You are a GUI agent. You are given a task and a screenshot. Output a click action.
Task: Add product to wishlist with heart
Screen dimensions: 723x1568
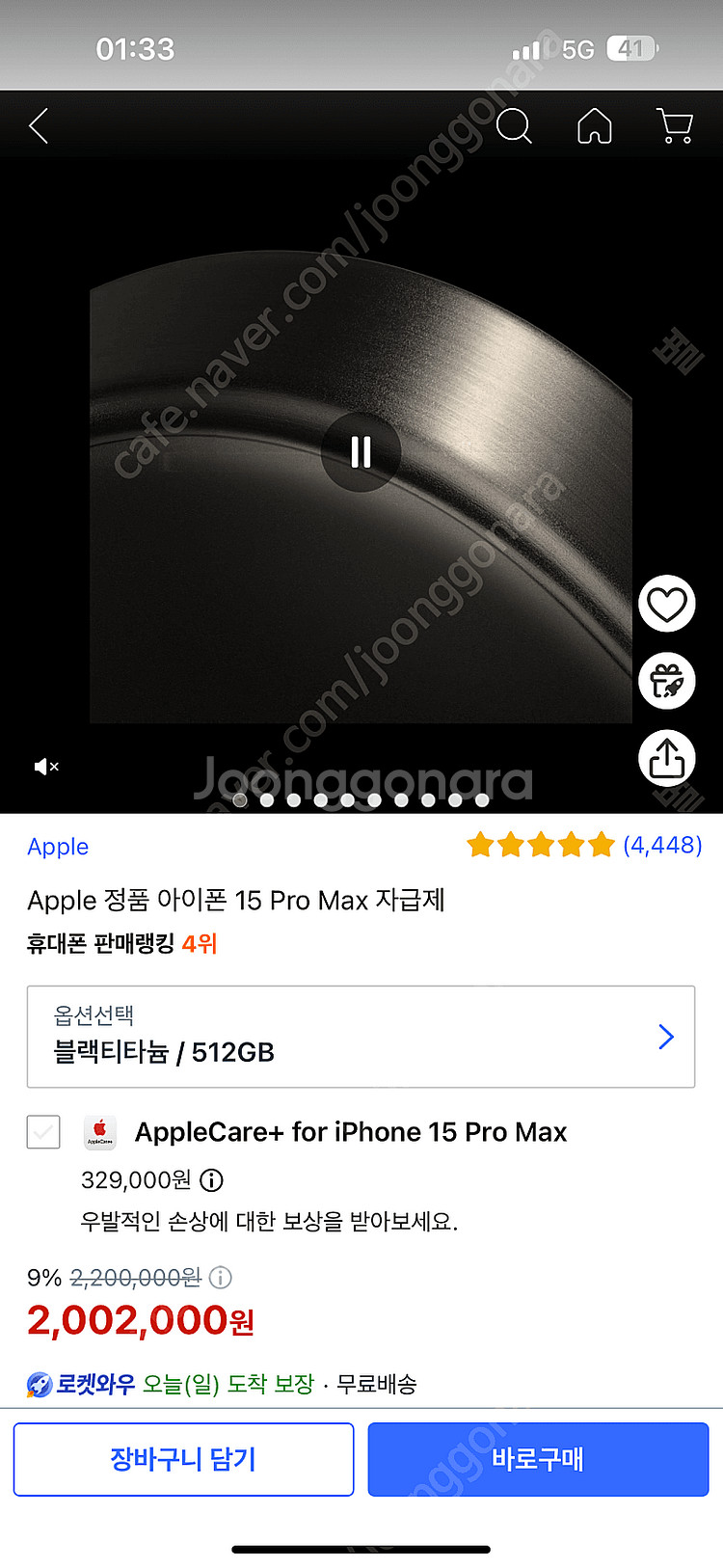(666, 605)
